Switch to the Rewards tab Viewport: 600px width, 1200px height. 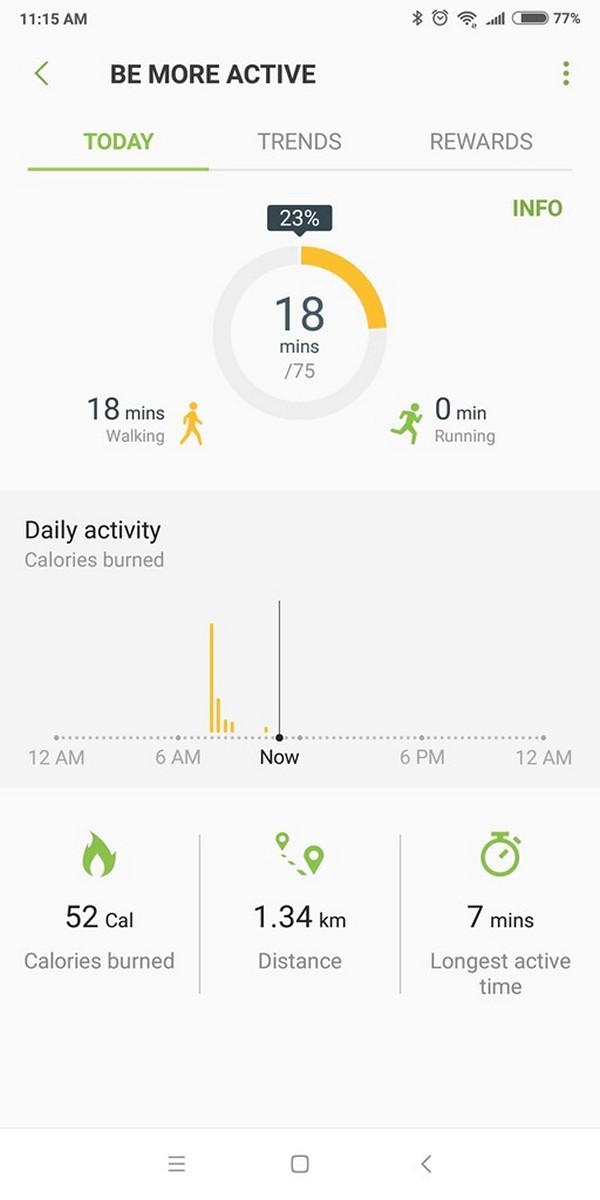pos(481,141)
